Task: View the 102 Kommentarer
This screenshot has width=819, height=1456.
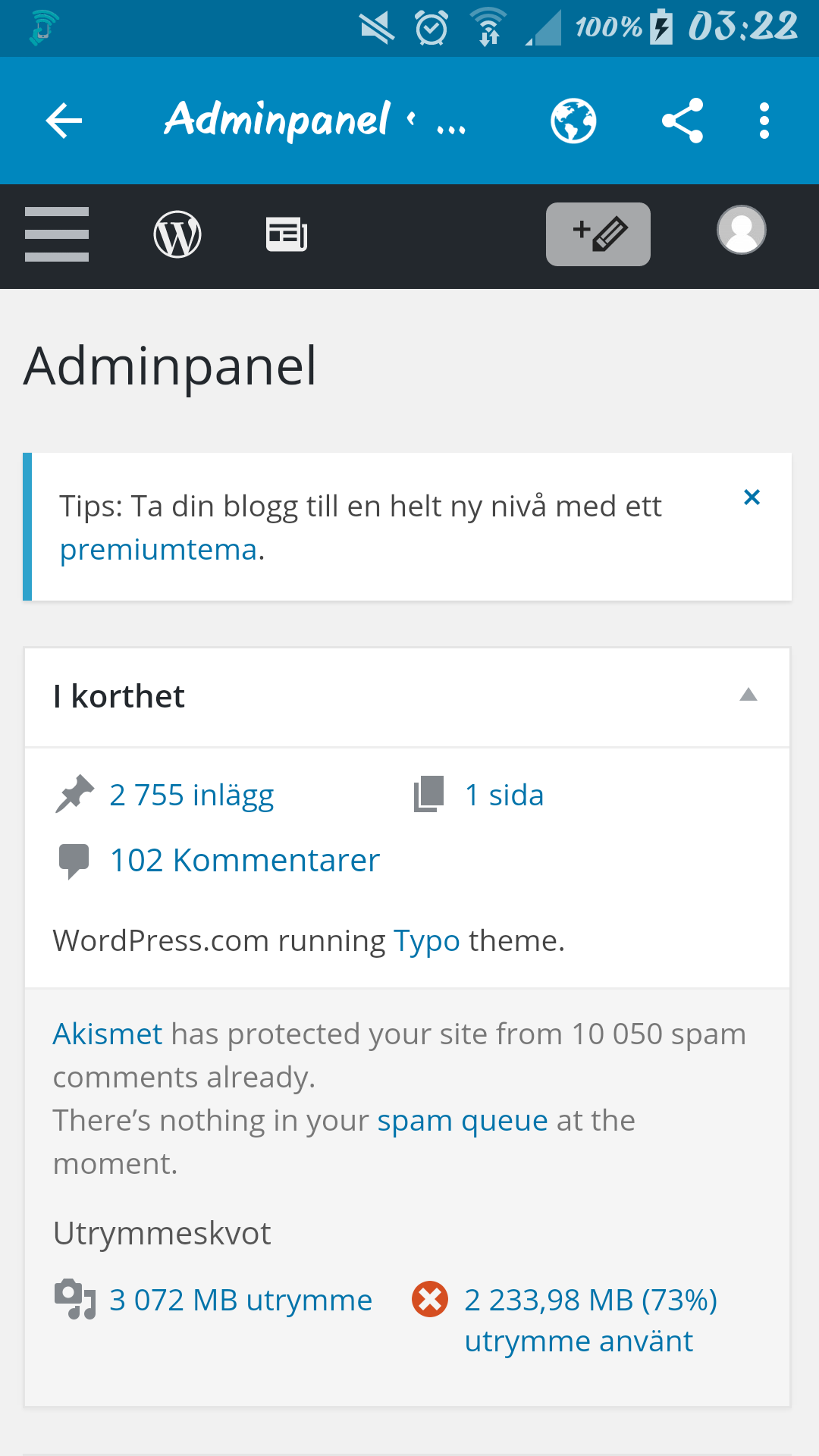Action: pos(244,860)
